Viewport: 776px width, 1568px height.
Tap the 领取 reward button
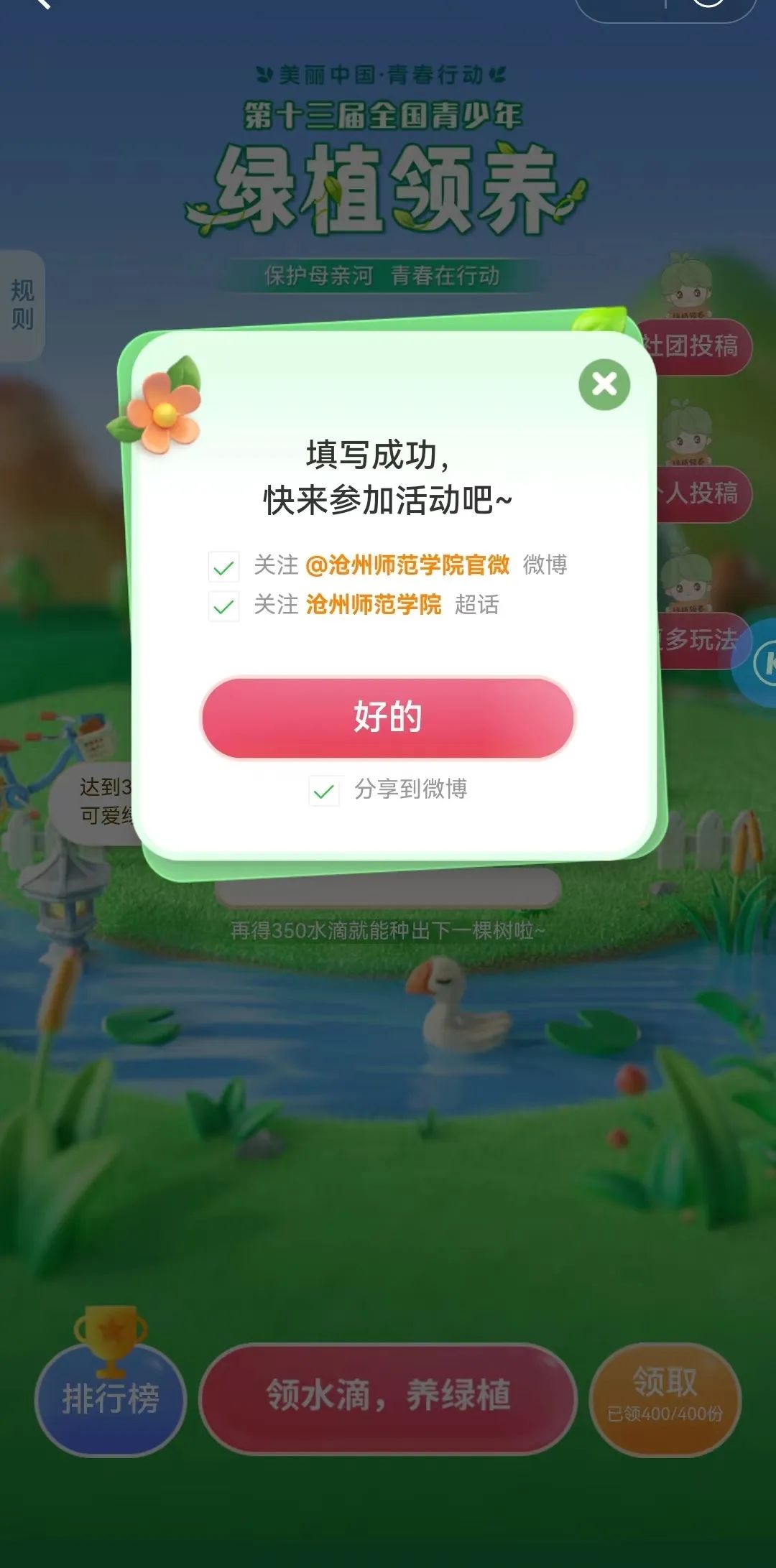pyautogui.click(x=665, y=1398)
